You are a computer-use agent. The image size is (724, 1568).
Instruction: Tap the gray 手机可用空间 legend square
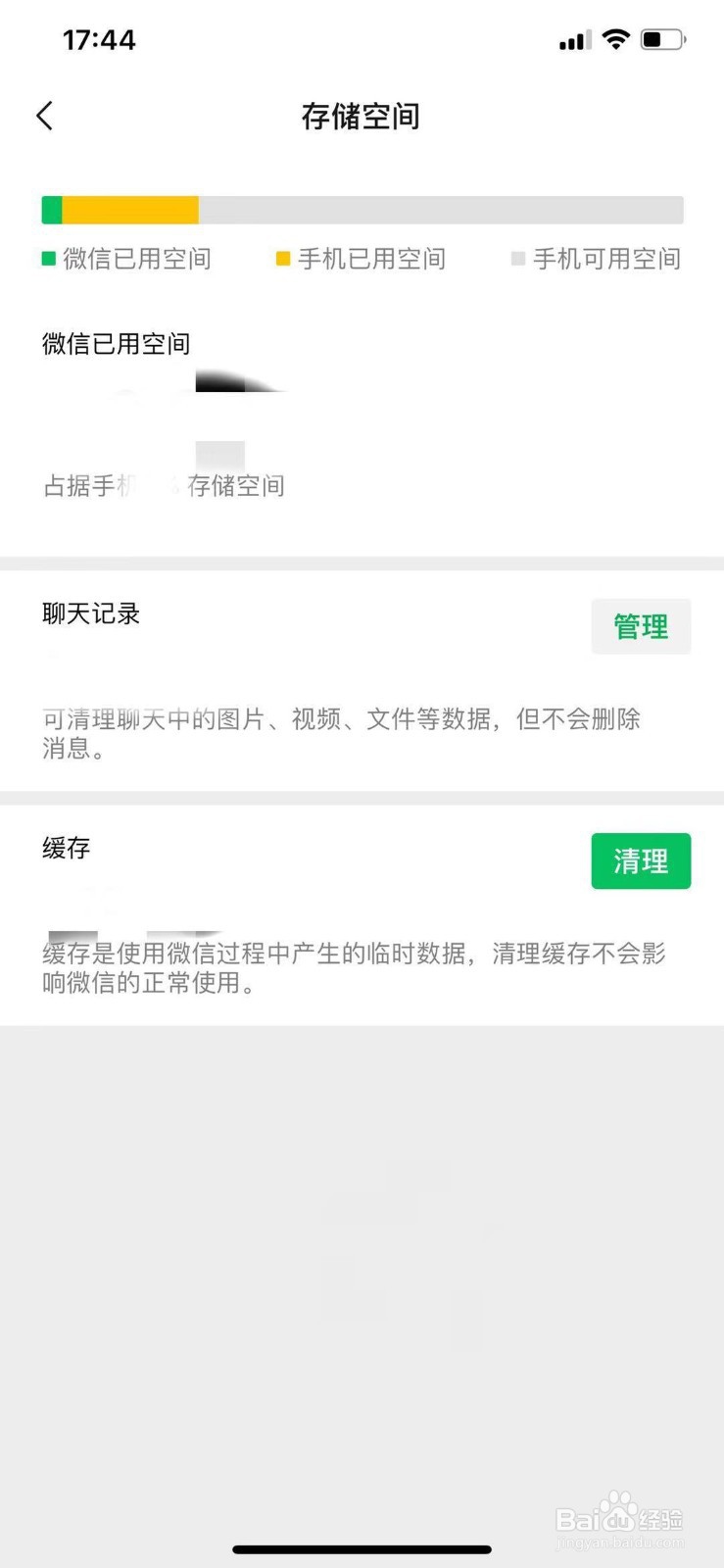click(x=516, y=259)
